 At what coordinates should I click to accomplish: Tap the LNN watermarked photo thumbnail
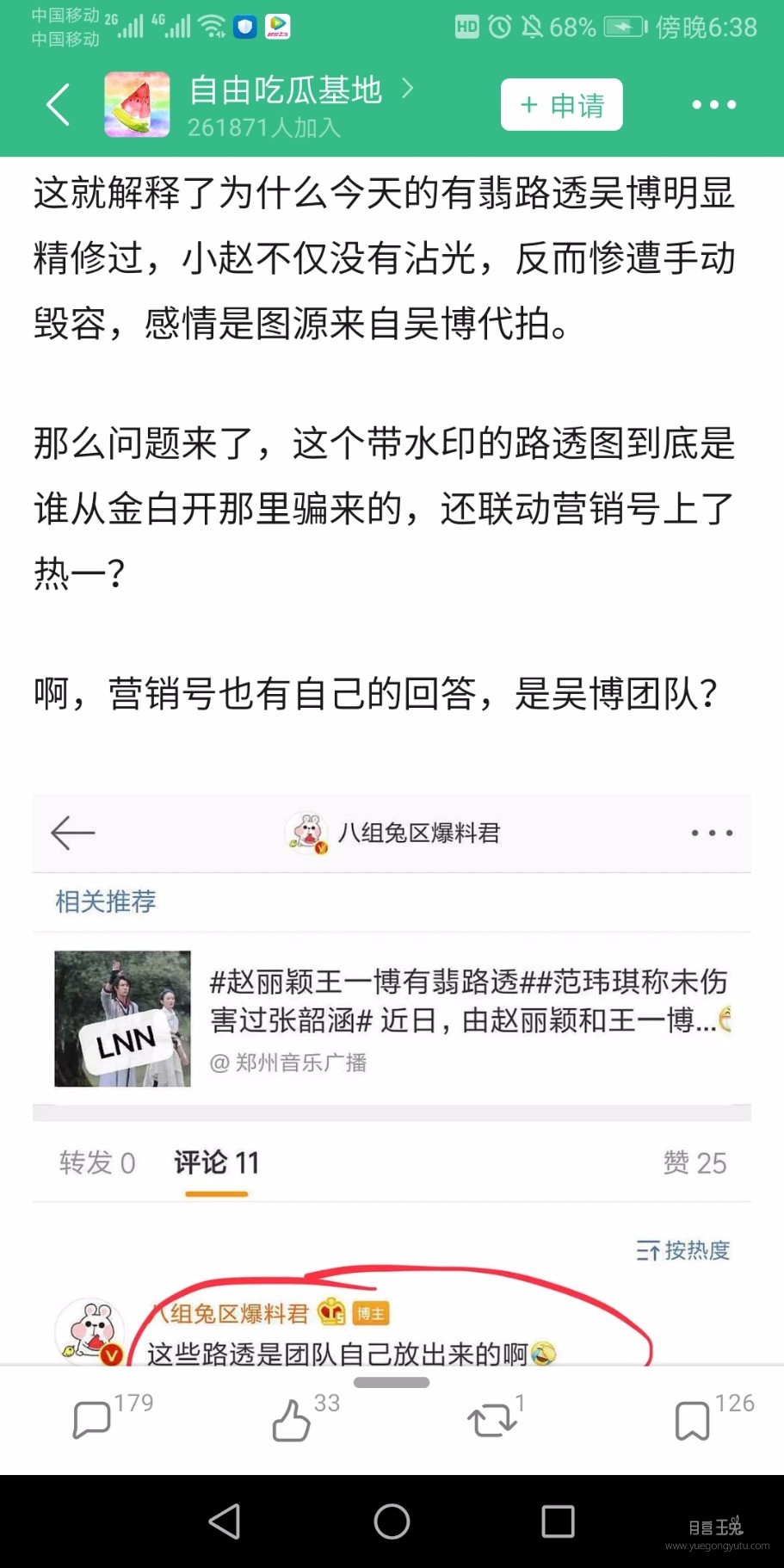pos(121,1019)
